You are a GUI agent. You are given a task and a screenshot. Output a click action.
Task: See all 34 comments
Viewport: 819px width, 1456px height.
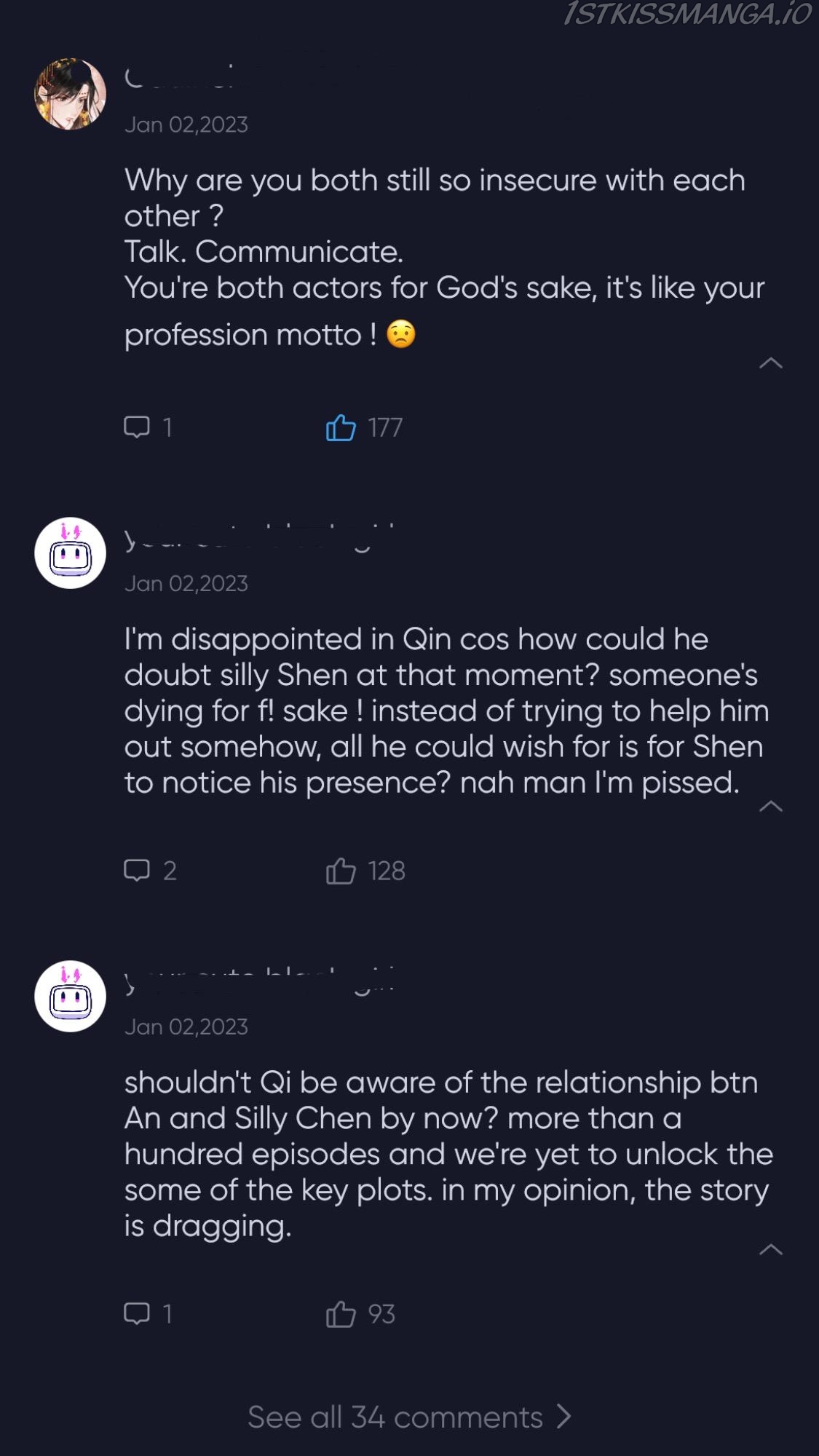coord(408,1417)
